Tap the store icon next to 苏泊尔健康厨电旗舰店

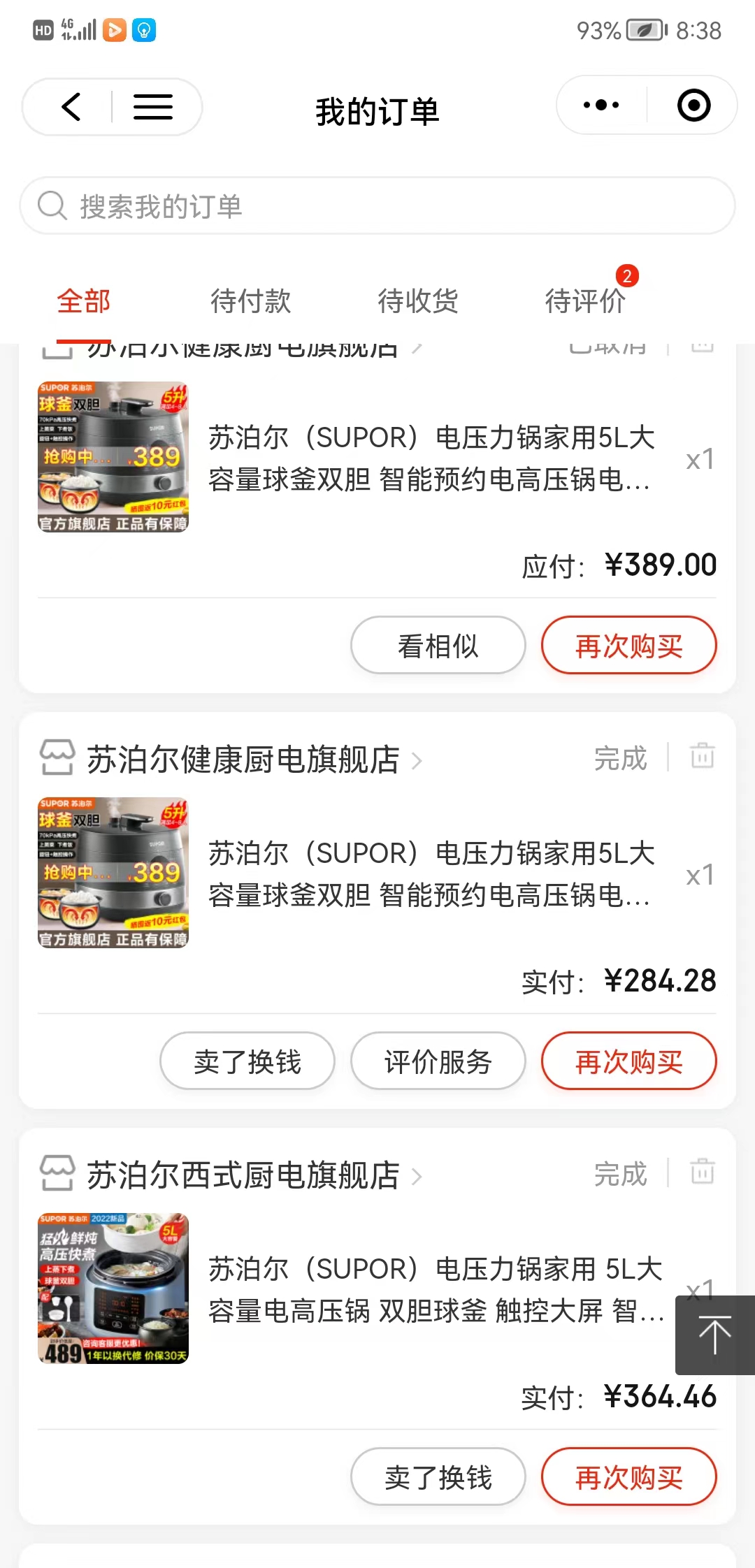pos(57,759)
